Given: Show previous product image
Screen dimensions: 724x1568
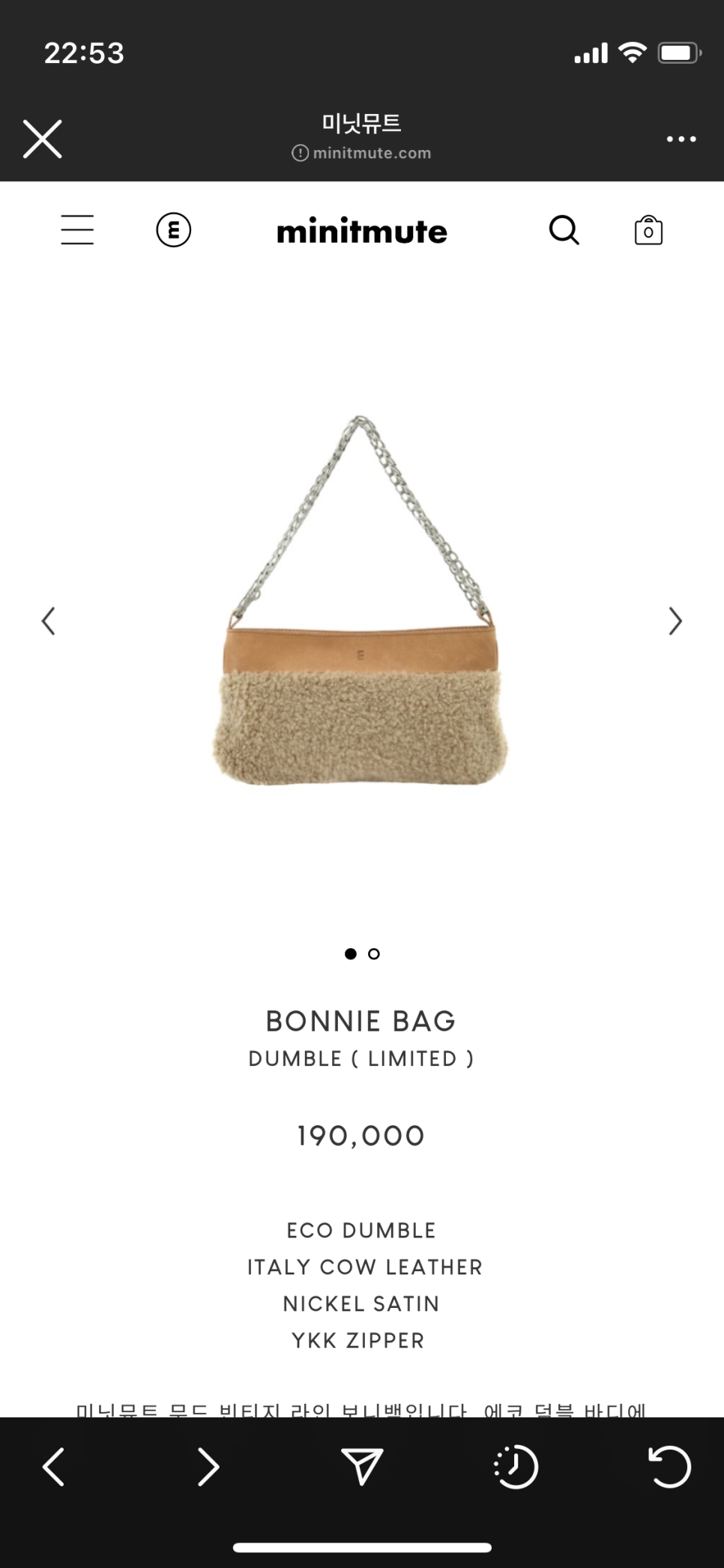Looking at the screenshot, I should [49, 621].
